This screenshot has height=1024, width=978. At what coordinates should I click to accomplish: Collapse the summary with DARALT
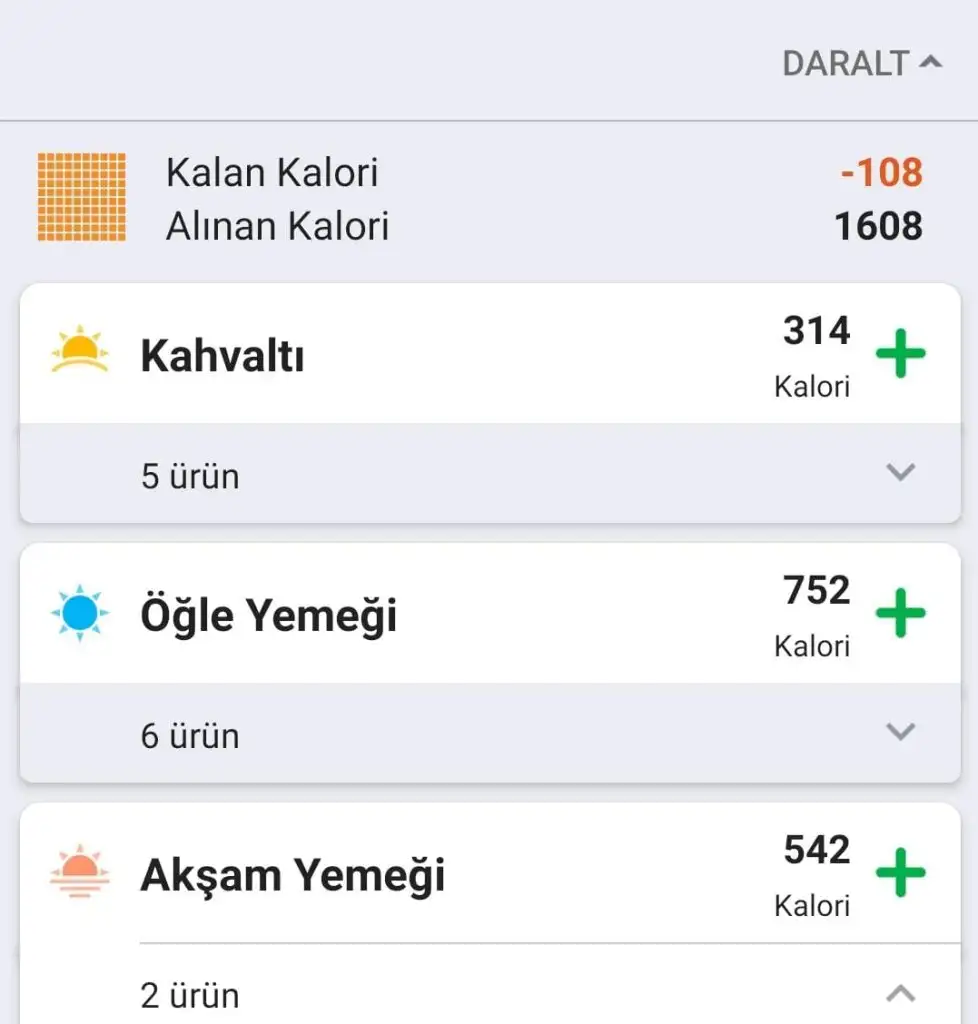861,63
